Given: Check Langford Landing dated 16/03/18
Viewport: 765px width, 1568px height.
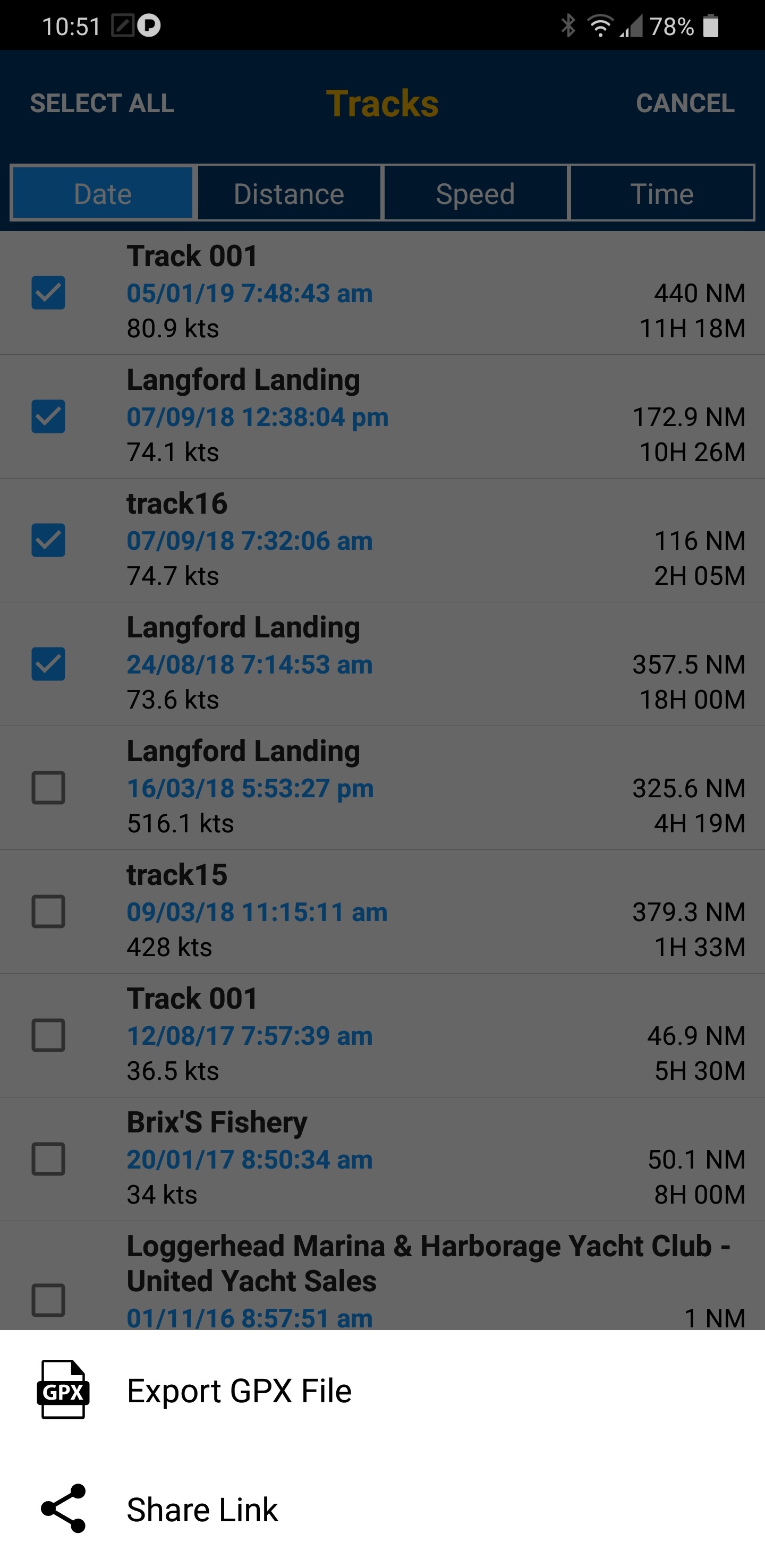Looking at the screenshot, I should click(x=49, y=788).
